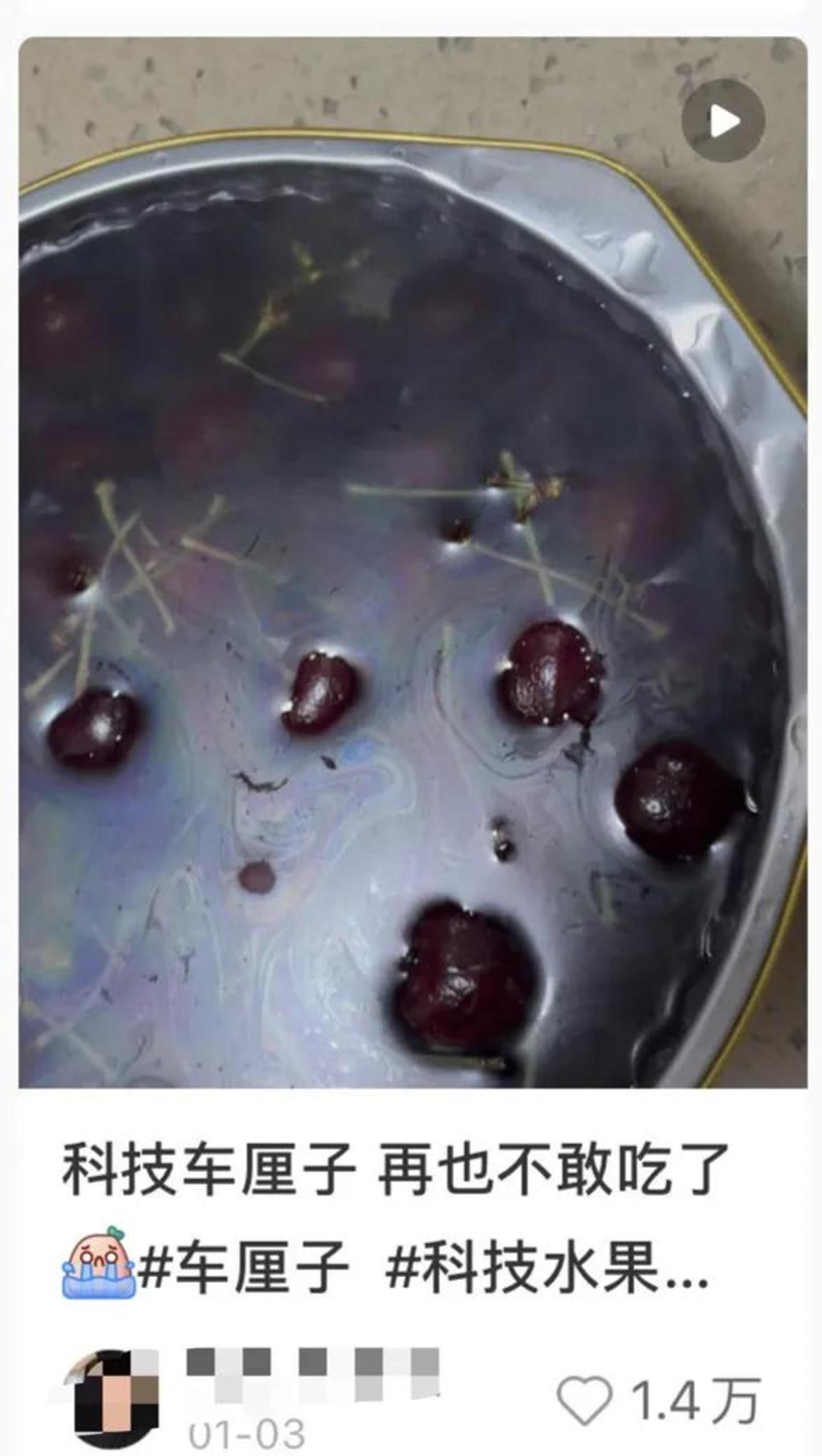Play the video using play icon
The width and height of the screenshot is (822, 1456).
pyautogui.click(x=723, y=120)
